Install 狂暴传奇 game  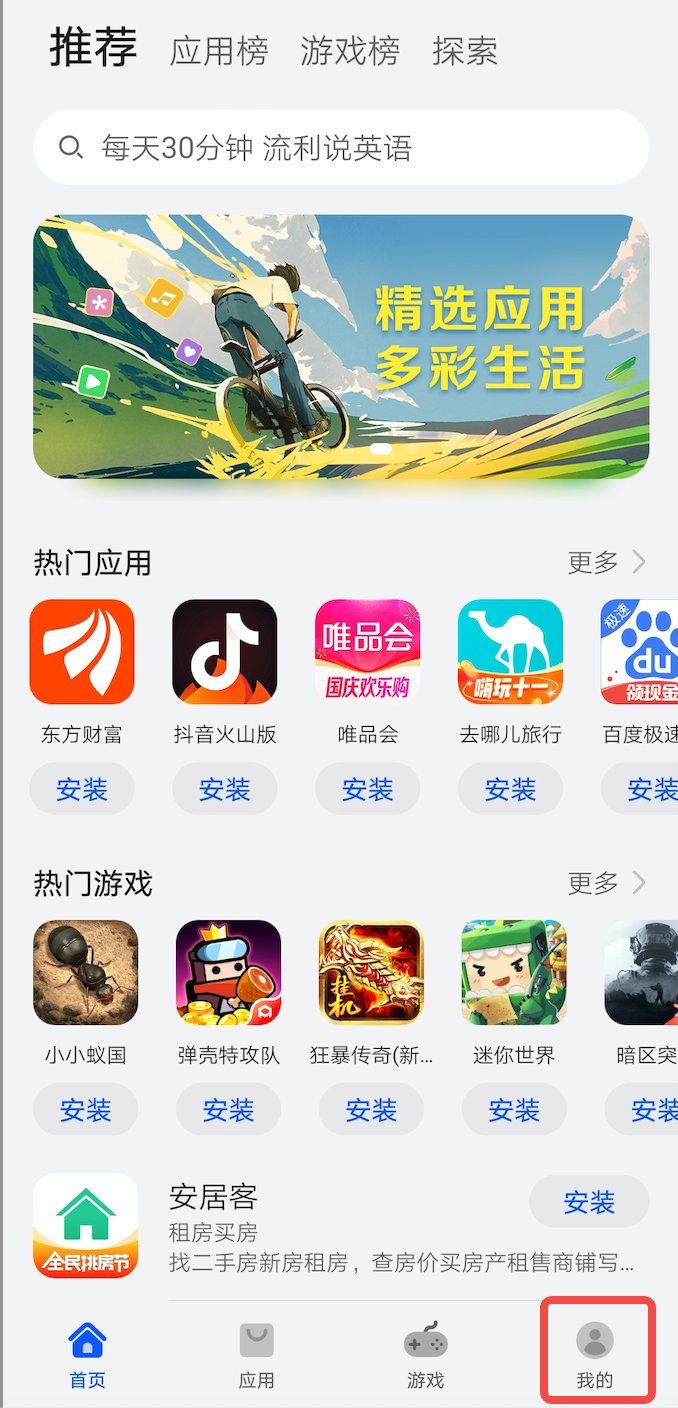coord(371,1110)
